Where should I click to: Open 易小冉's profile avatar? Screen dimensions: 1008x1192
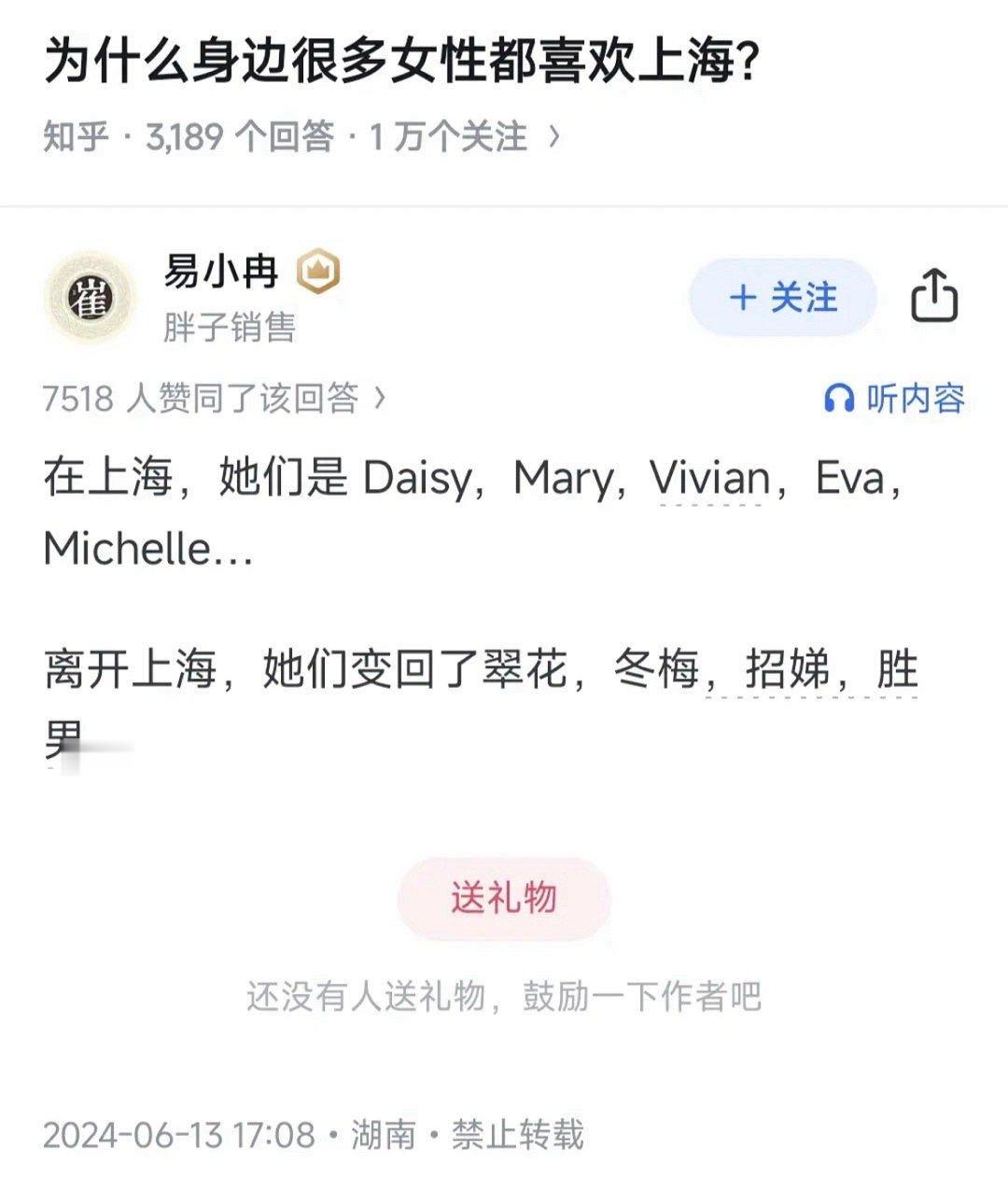click(x=90, y=299)
